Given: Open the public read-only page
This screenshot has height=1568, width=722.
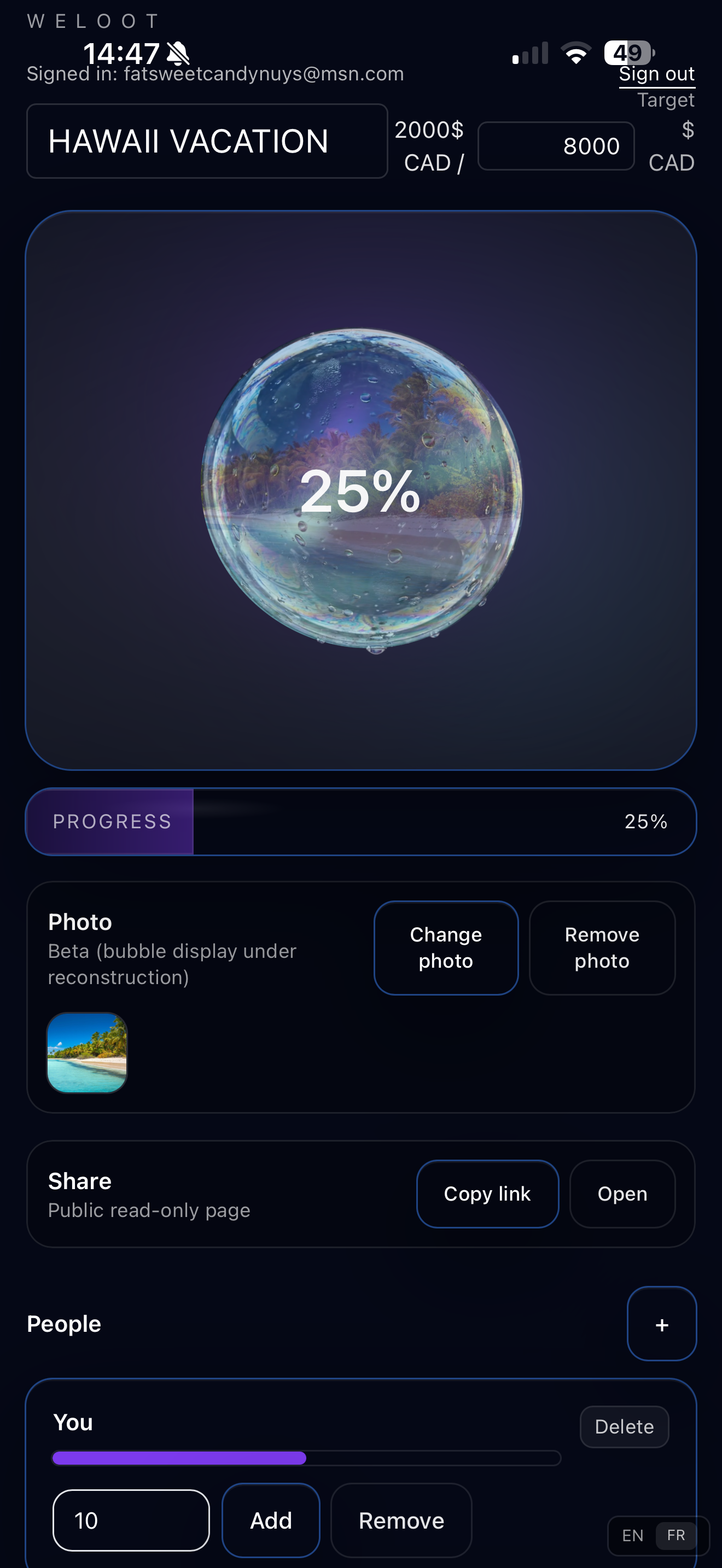Looking at the screenshot, I should click(x=621, y=1193).
